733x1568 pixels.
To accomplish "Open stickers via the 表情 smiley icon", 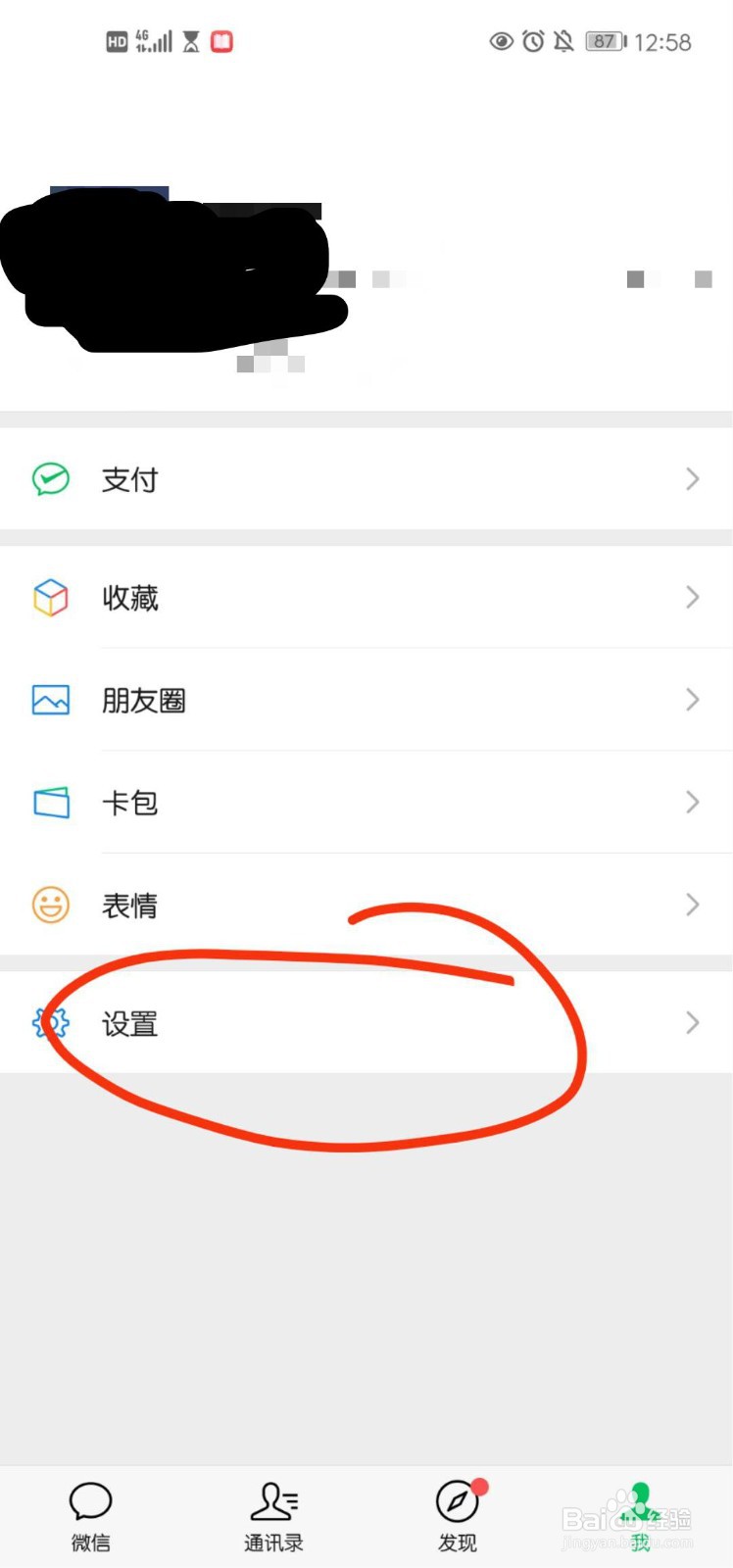I will 50,905.
